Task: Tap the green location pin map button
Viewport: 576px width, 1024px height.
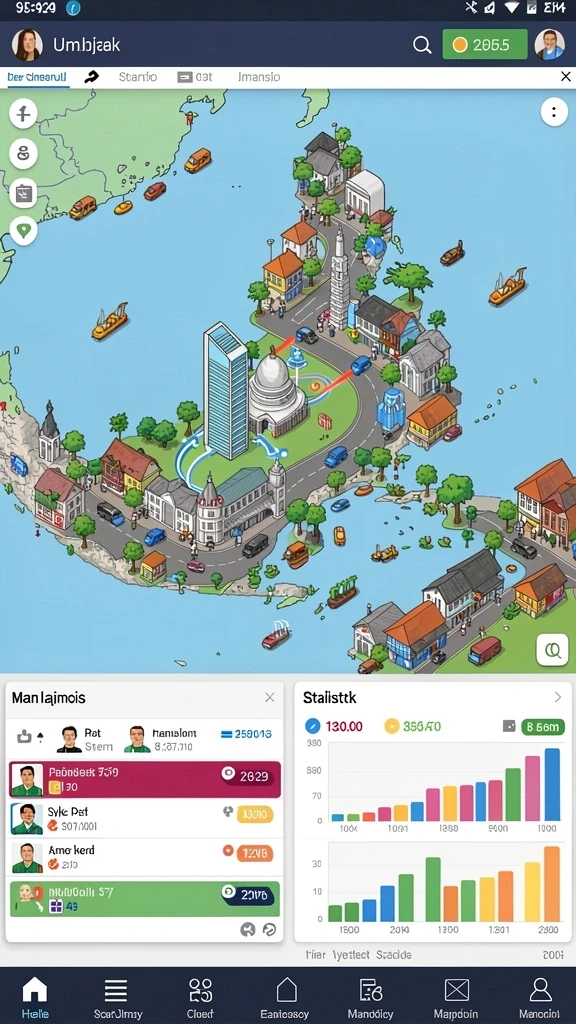Action: (24, 231)
